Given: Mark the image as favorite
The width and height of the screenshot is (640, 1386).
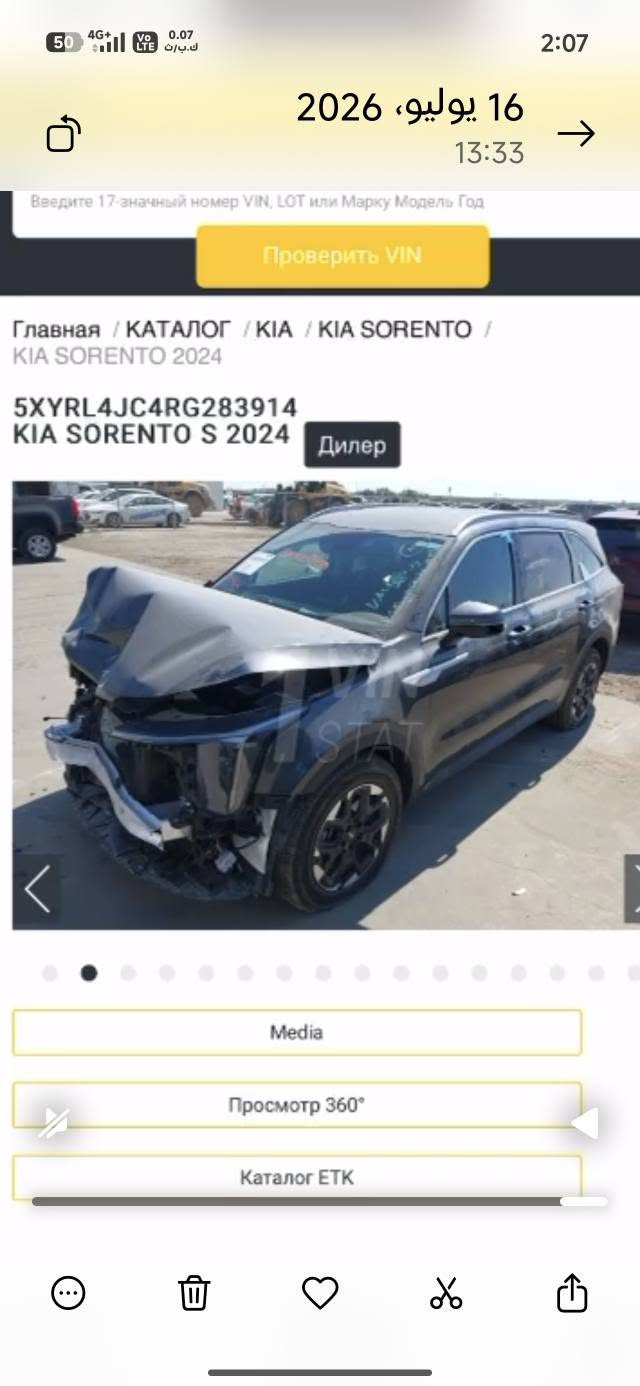Looking at the screenshot, I should tap(320, 1293).
